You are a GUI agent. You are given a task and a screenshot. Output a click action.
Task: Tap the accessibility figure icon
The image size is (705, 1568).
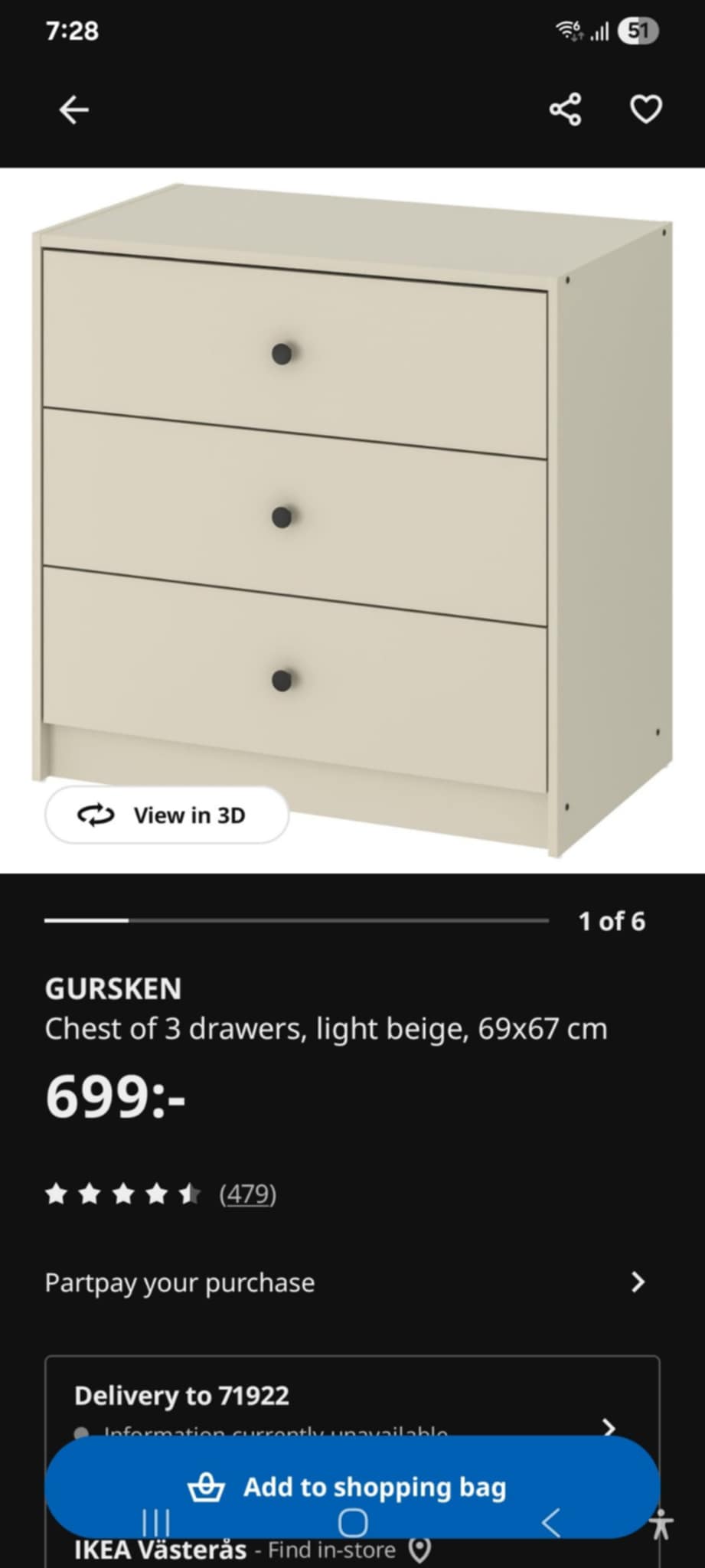[x=660, y=1524]
